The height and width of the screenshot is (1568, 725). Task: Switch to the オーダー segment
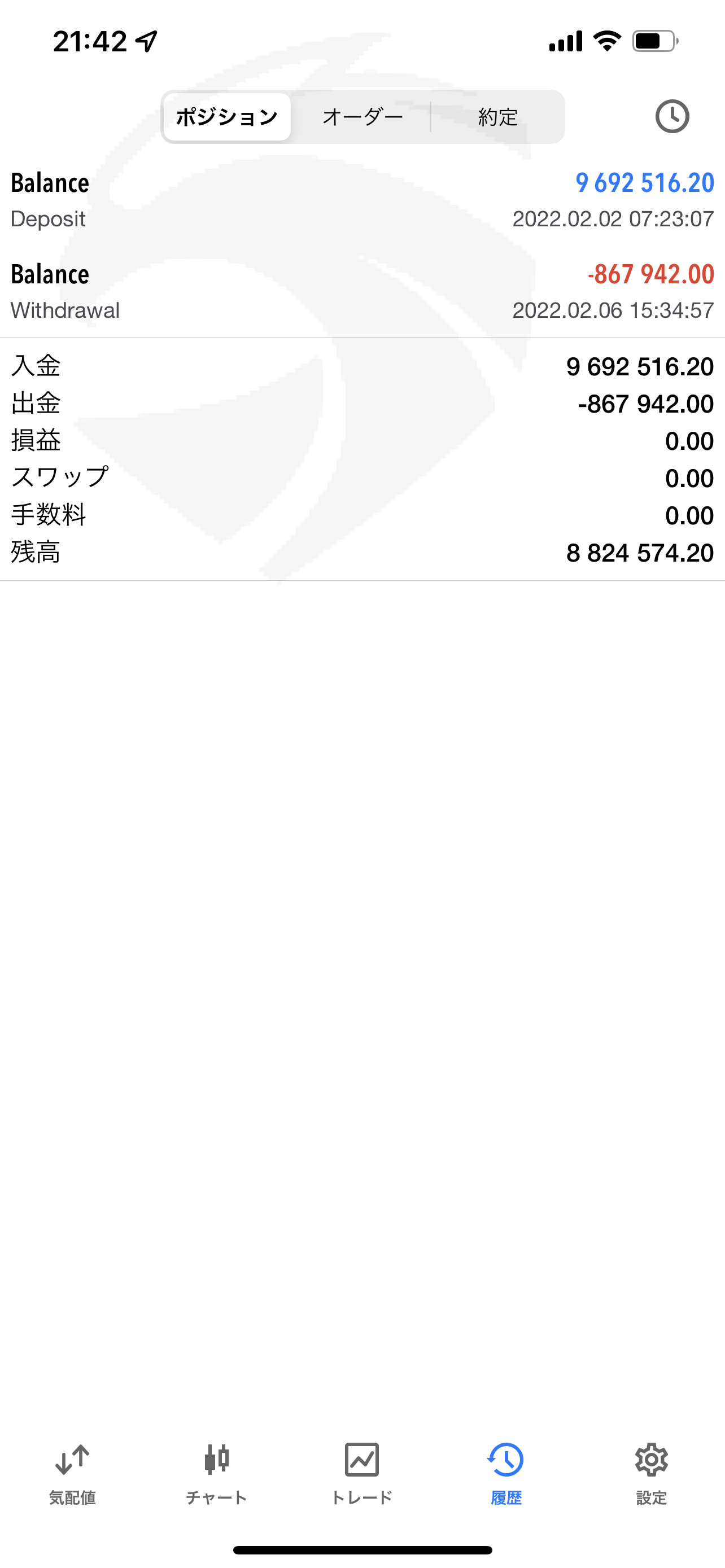pos(362,117)
